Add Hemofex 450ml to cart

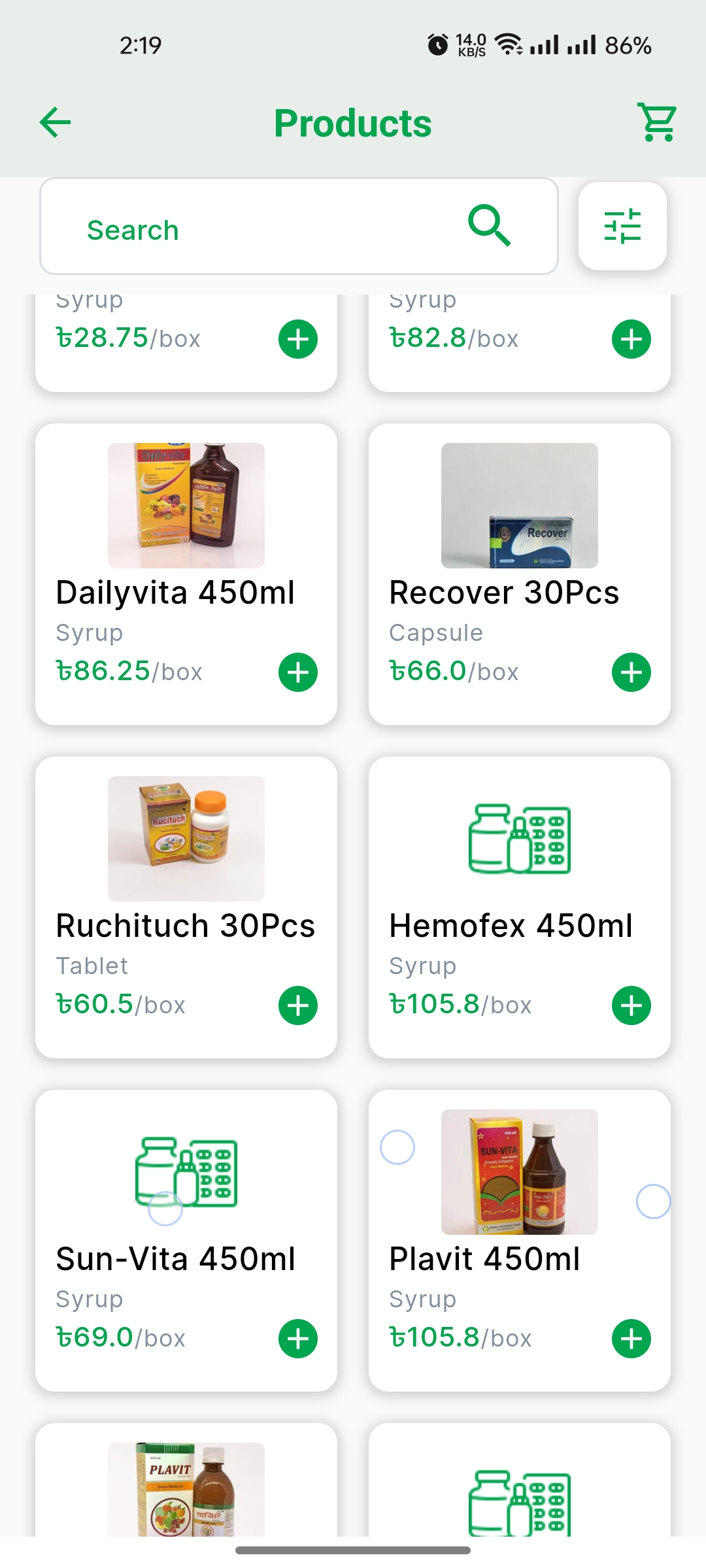coord(631,1005)
